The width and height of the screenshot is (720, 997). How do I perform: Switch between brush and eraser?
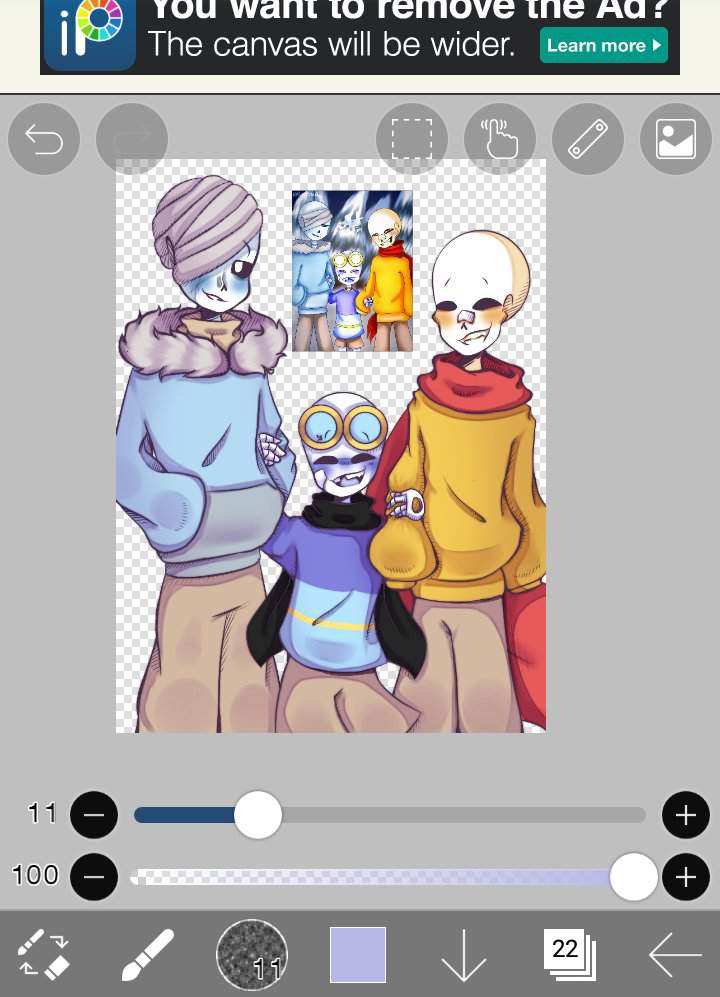(x=44, y=955)
